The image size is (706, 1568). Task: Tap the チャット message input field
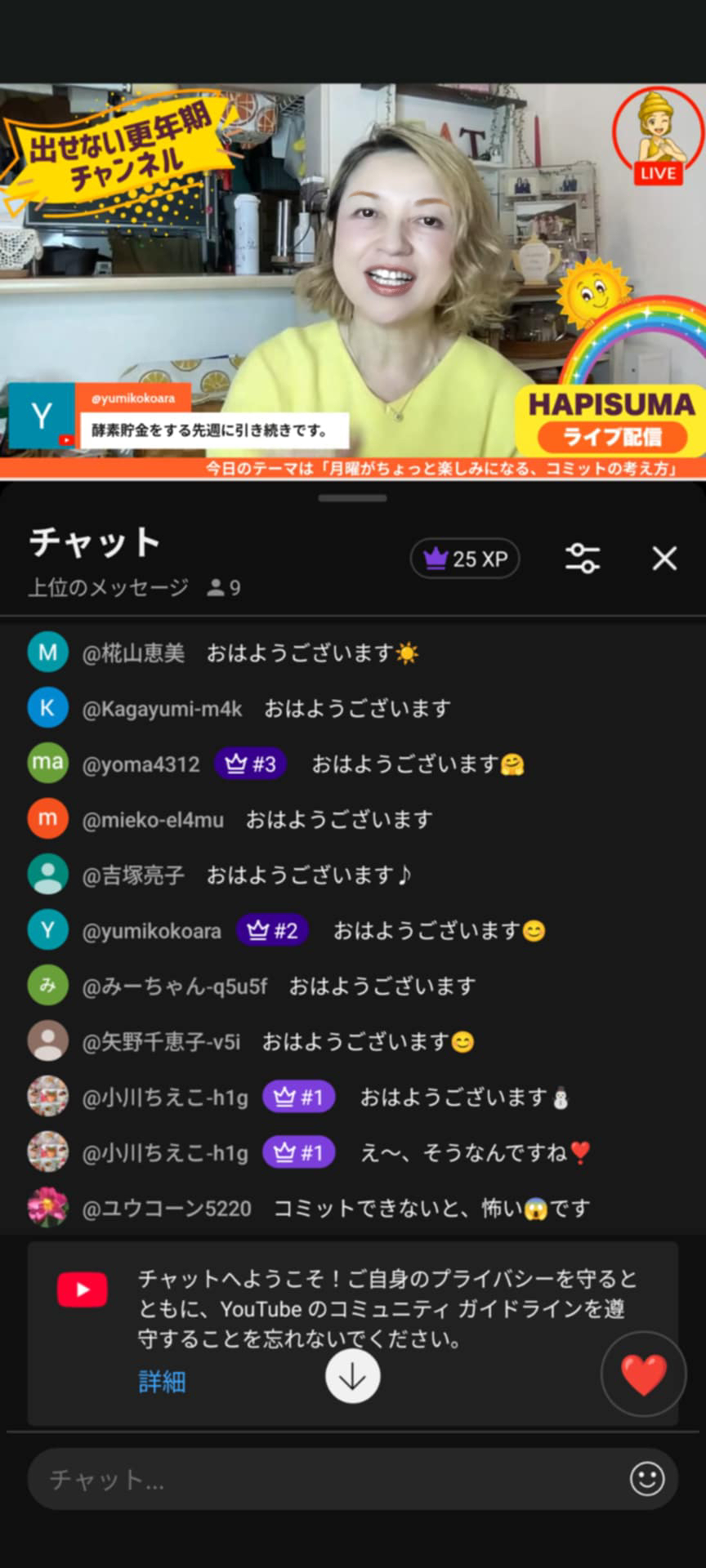[x=327, y=1479]
